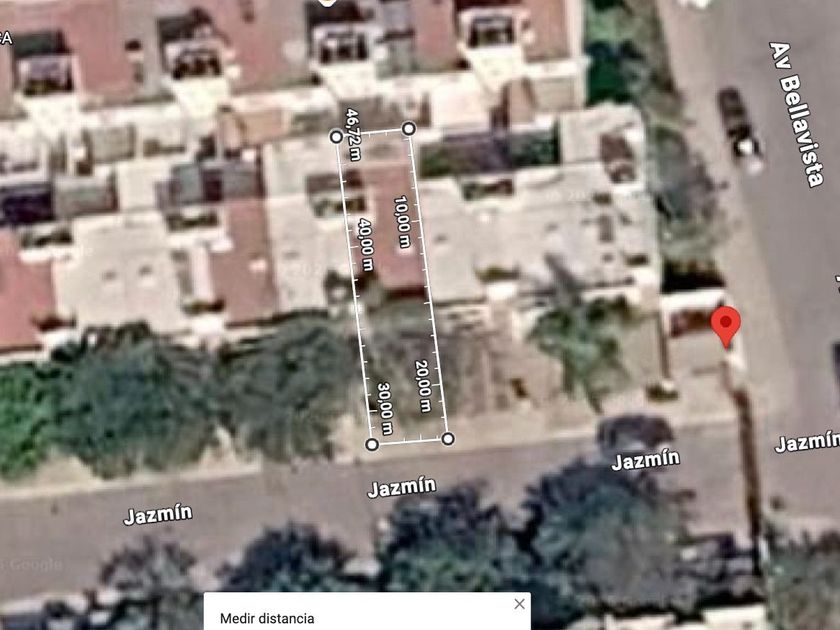This screenshot has width=840, height=630.
Task: Tap the red location pin near Av Bellavista
Action: [x=726, y=327]
